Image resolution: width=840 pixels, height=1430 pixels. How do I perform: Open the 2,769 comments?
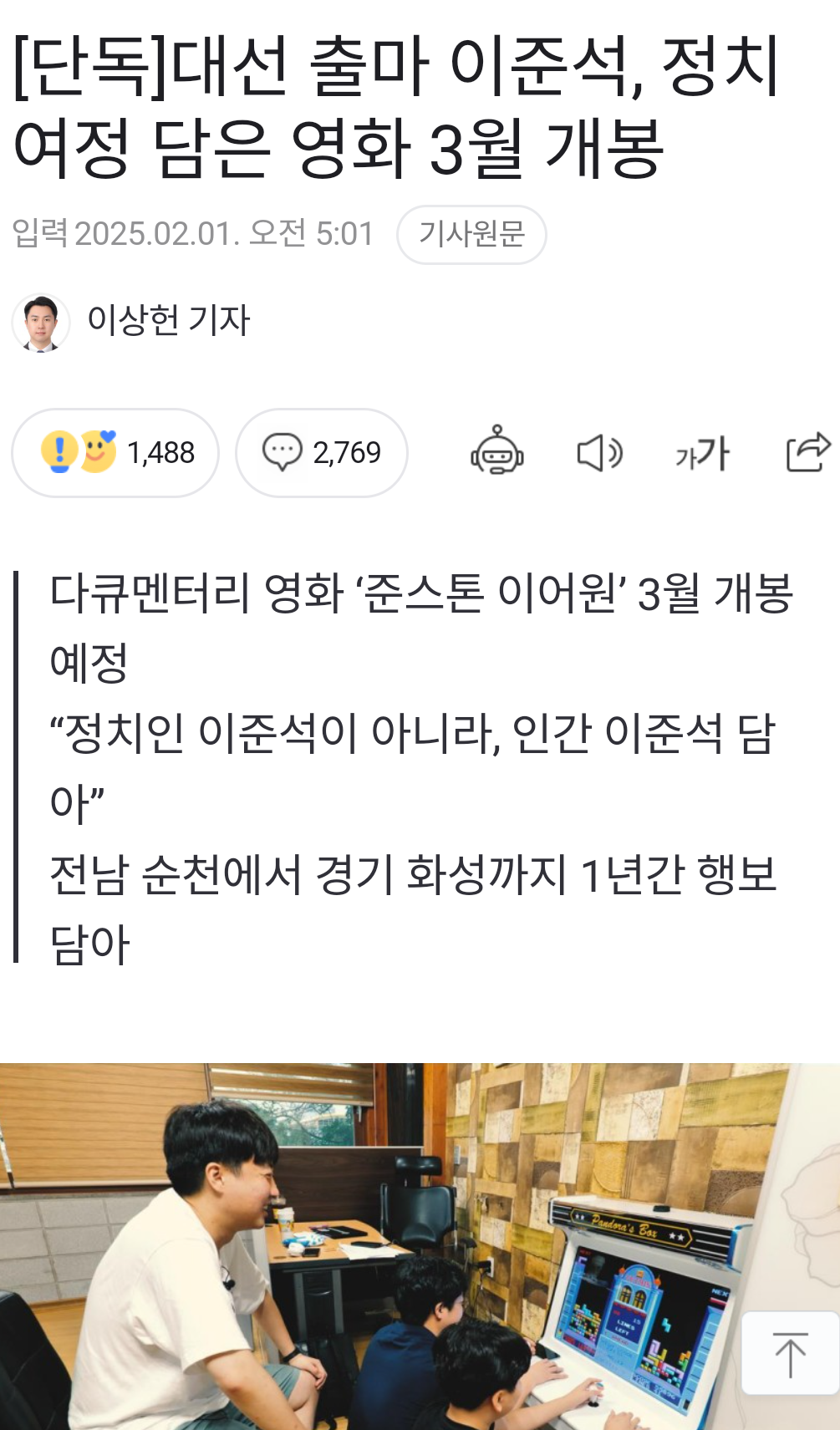pos(322,453)
